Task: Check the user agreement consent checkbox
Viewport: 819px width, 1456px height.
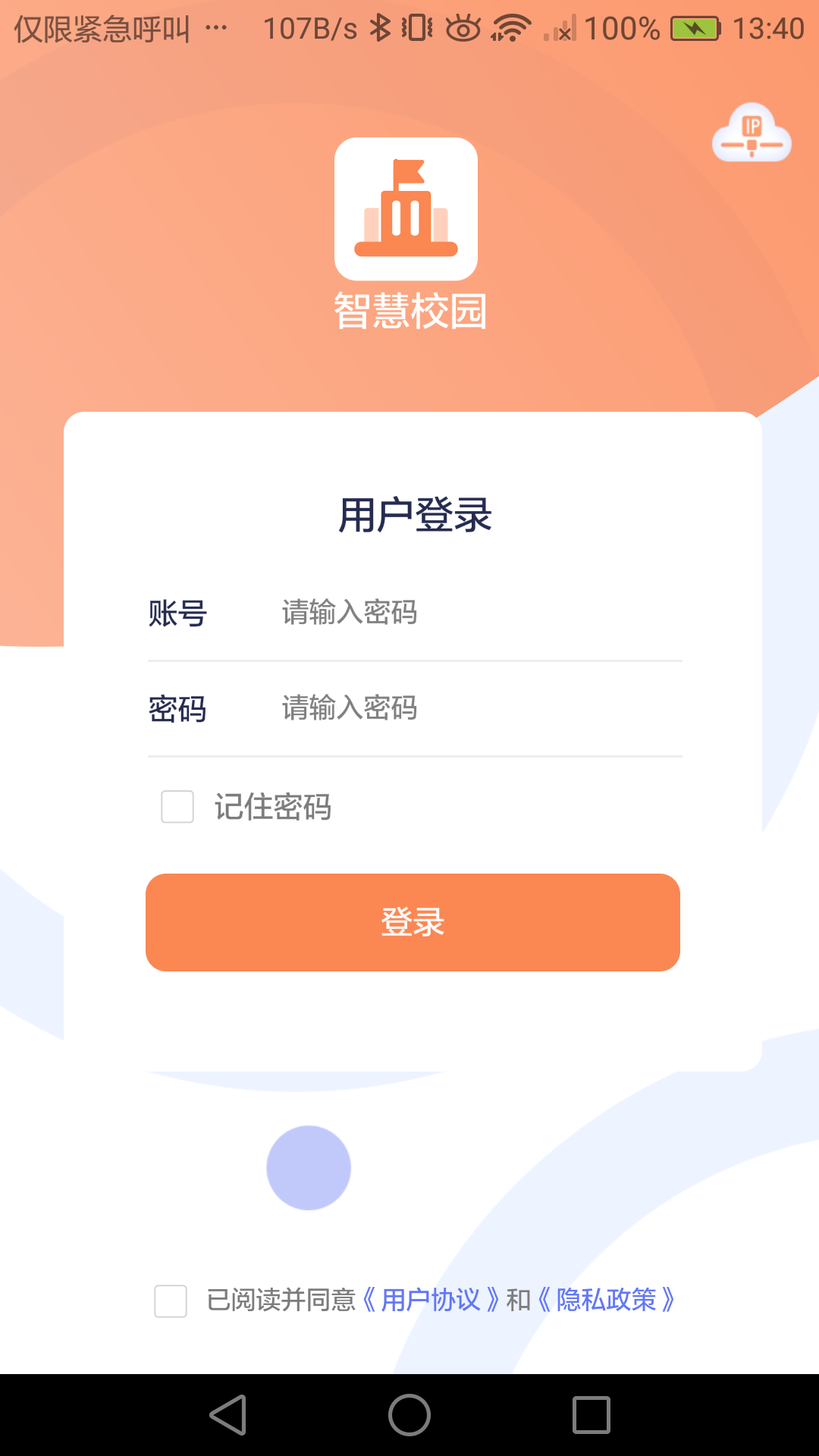Action: pos(170,1301)
